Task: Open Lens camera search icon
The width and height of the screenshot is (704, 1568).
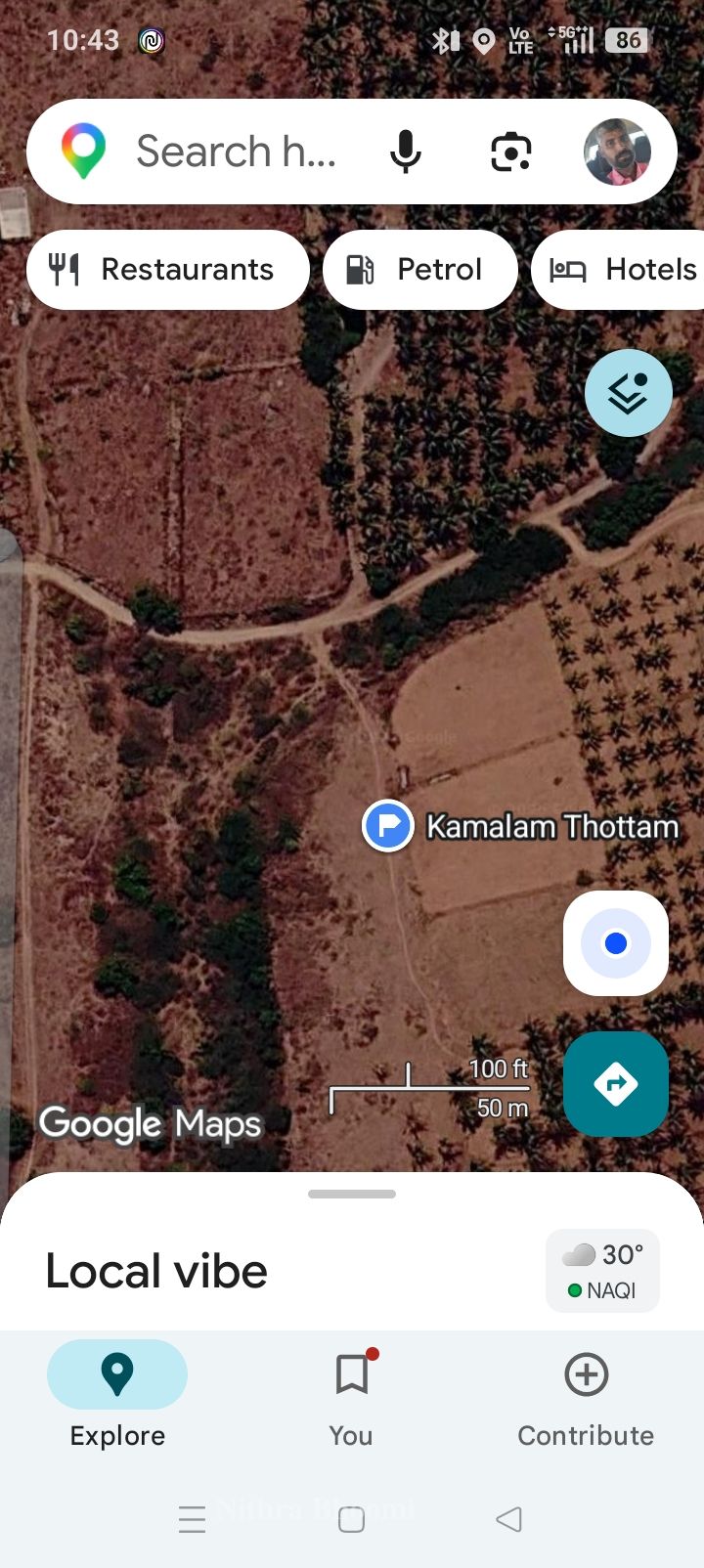Action: [x=510, y=152]
